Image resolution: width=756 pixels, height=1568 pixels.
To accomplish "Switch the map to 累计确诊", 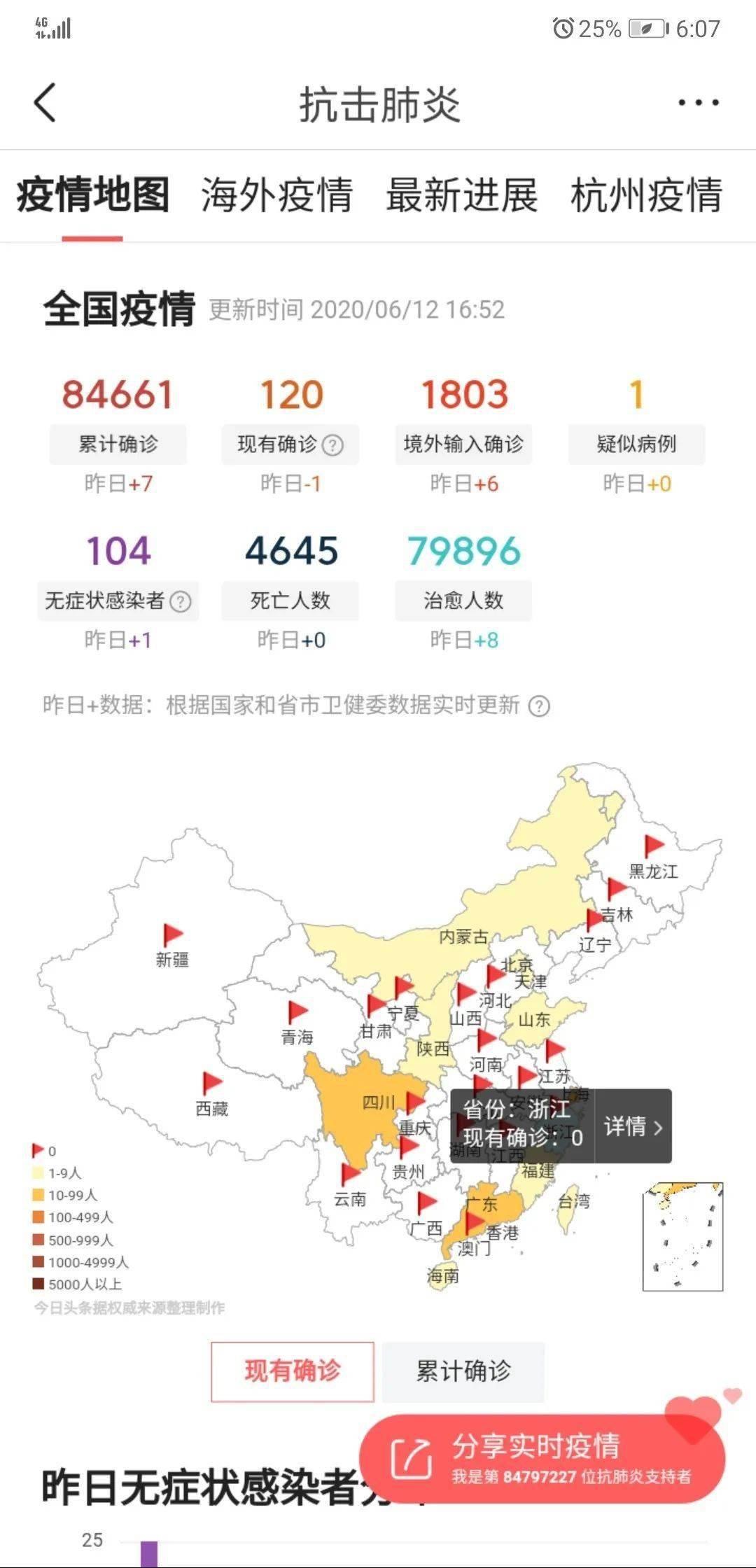I will (x=463, y=1371).
